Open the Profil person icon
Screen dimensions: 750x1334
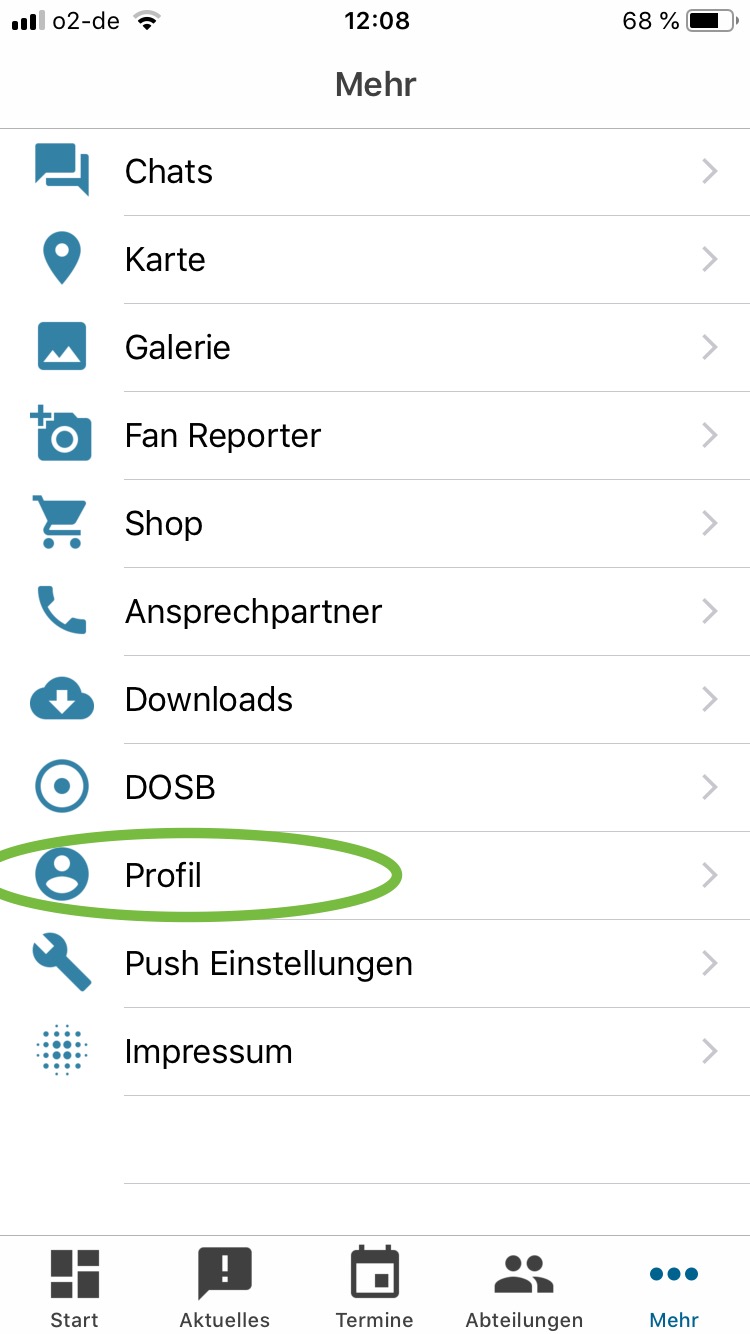click(62, 875)
